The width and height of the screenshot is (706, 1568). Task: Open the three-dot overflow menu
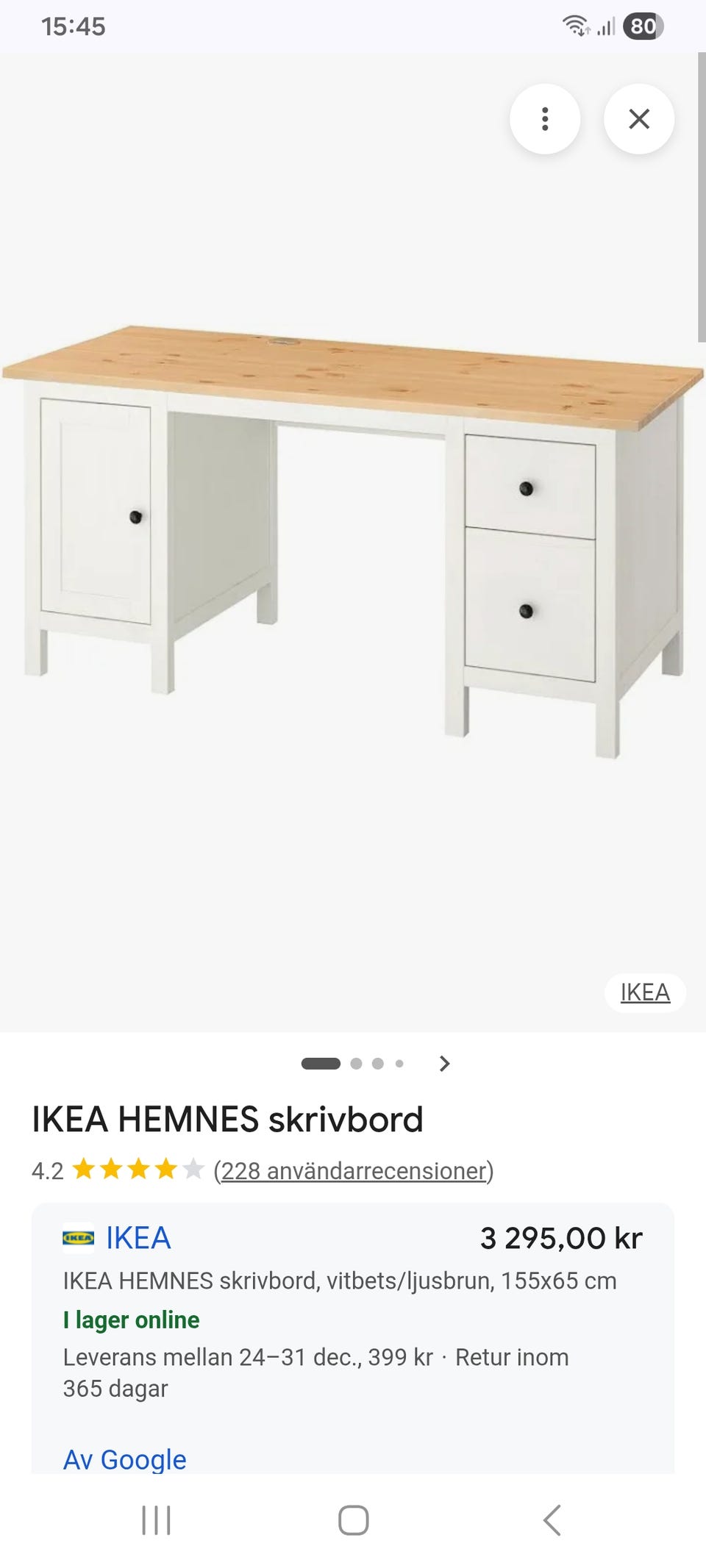(x=545, y=119)
